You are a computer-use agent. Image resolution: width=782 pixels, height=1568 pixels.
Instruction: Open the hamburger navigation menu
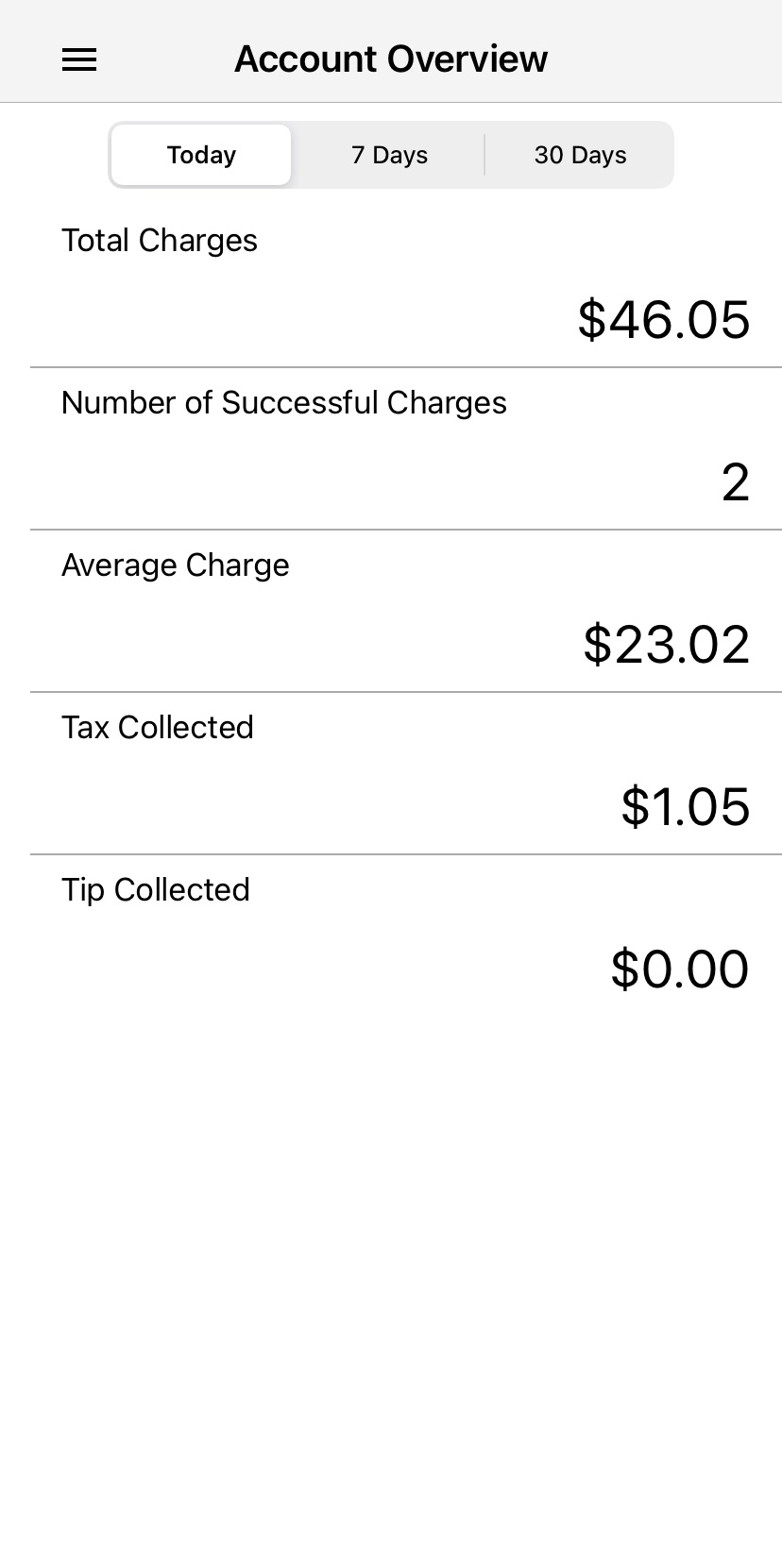pyautogui.click(x=78, y=59)
